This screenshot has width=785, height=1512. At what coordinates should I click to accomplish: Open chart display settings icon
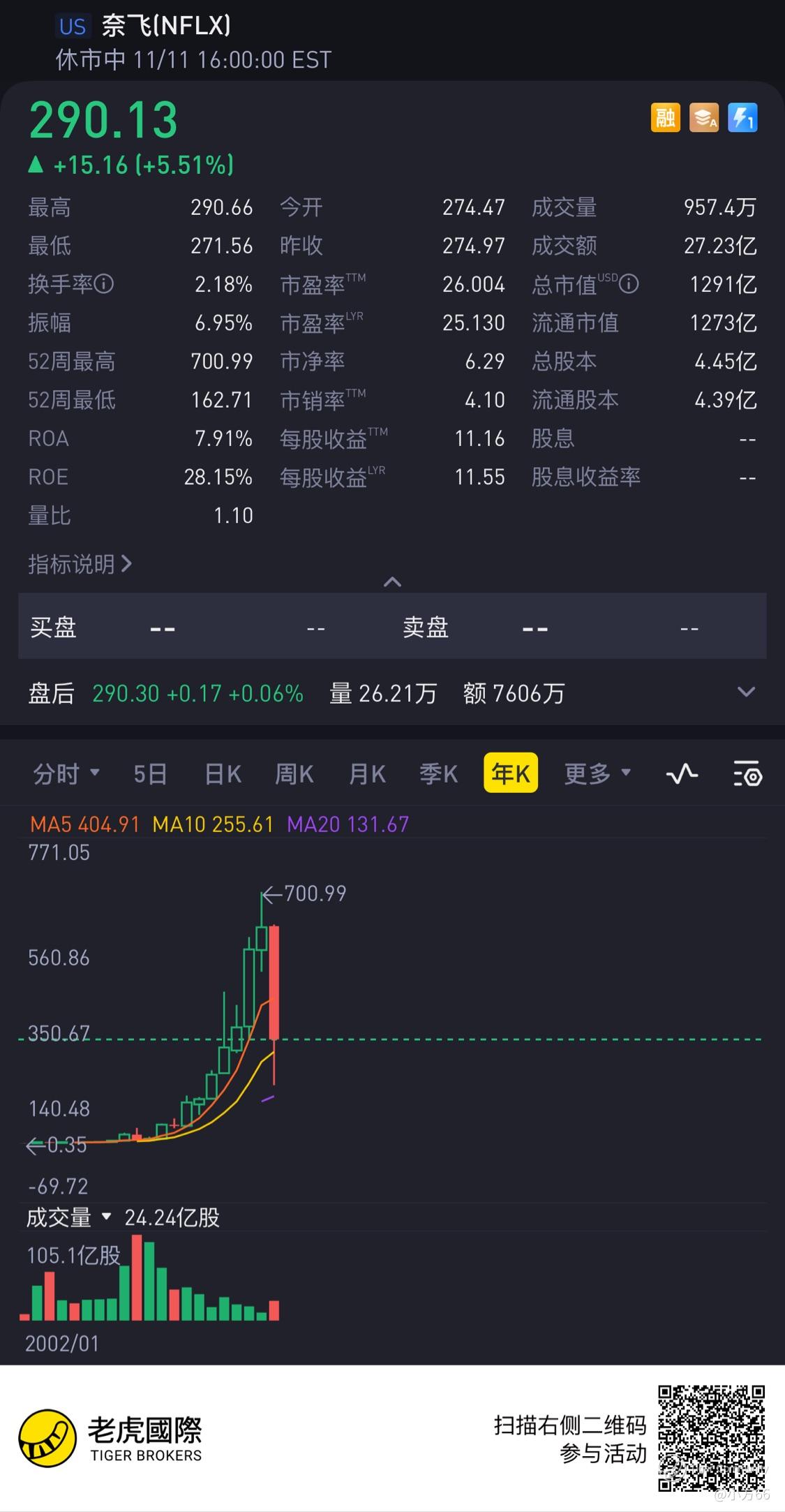pyautogui.click(x=747, y=774)
